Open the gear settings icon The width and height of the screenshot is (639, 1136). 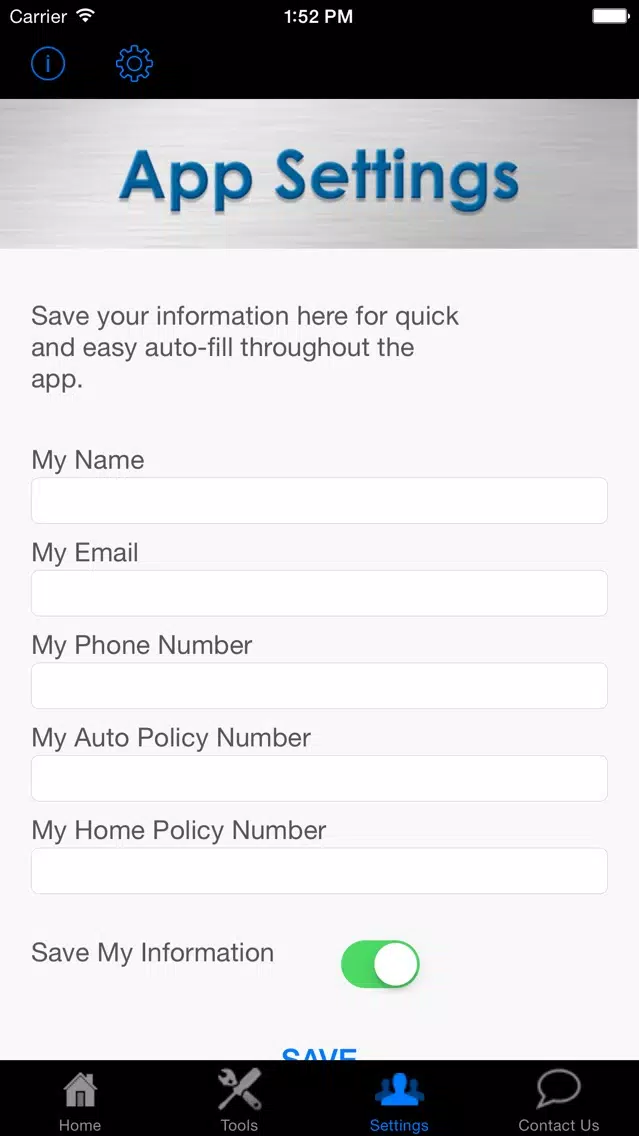134,64
